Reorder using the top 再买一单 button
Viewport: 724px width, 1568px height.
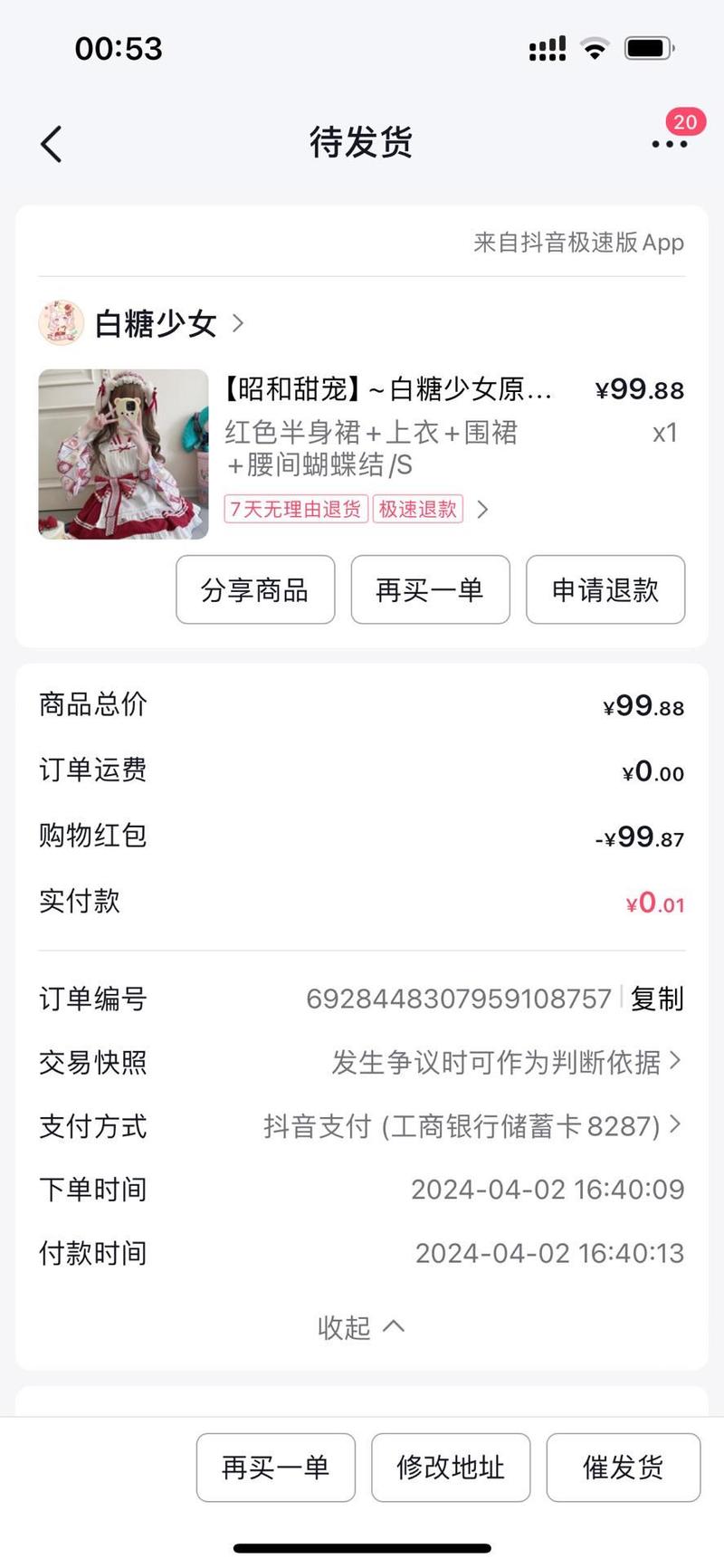[x=429, y=589]
